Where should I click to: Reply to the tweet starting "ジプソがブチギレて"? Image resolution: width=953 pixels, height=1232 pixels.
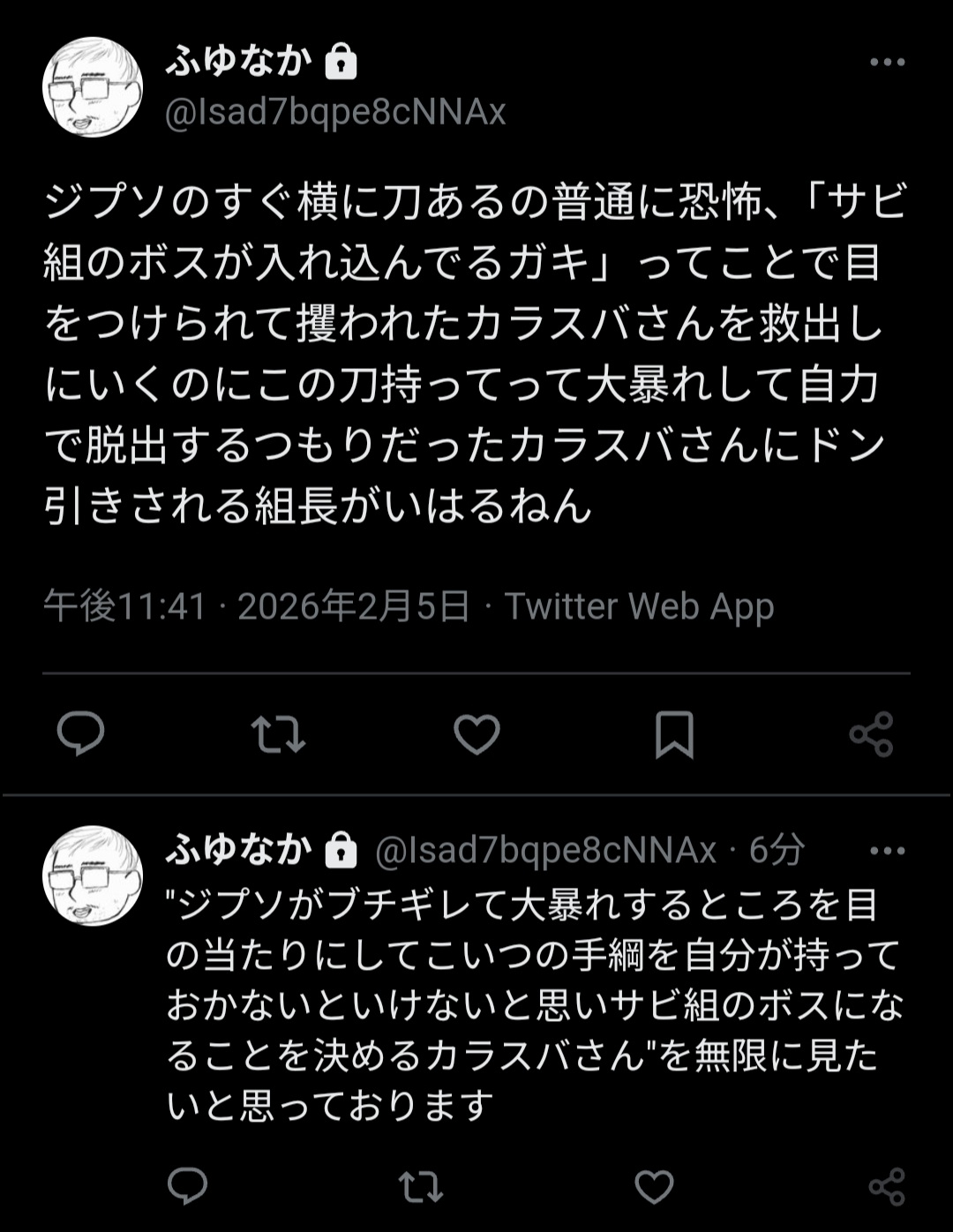(187, 1186)
